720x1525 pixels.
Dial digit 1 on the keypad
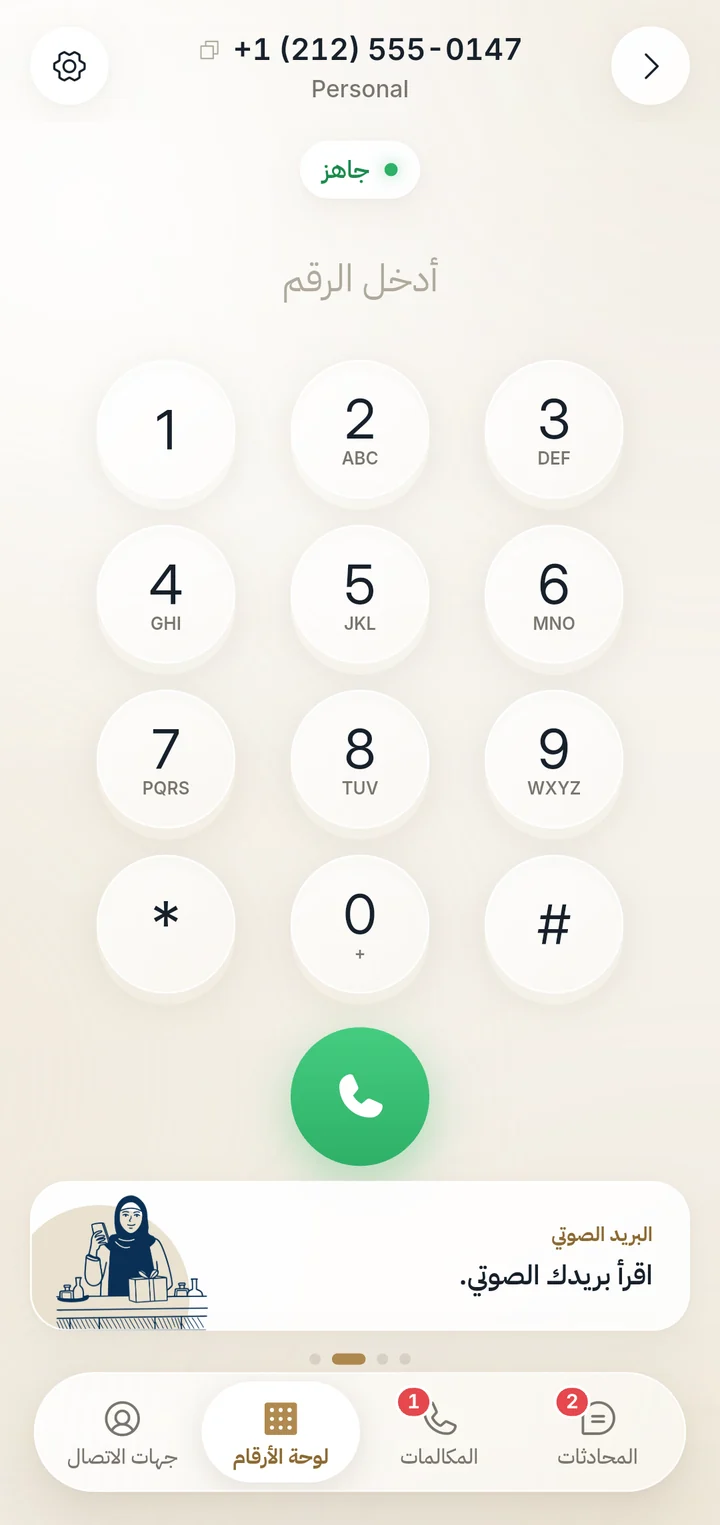tap(166, 430)
